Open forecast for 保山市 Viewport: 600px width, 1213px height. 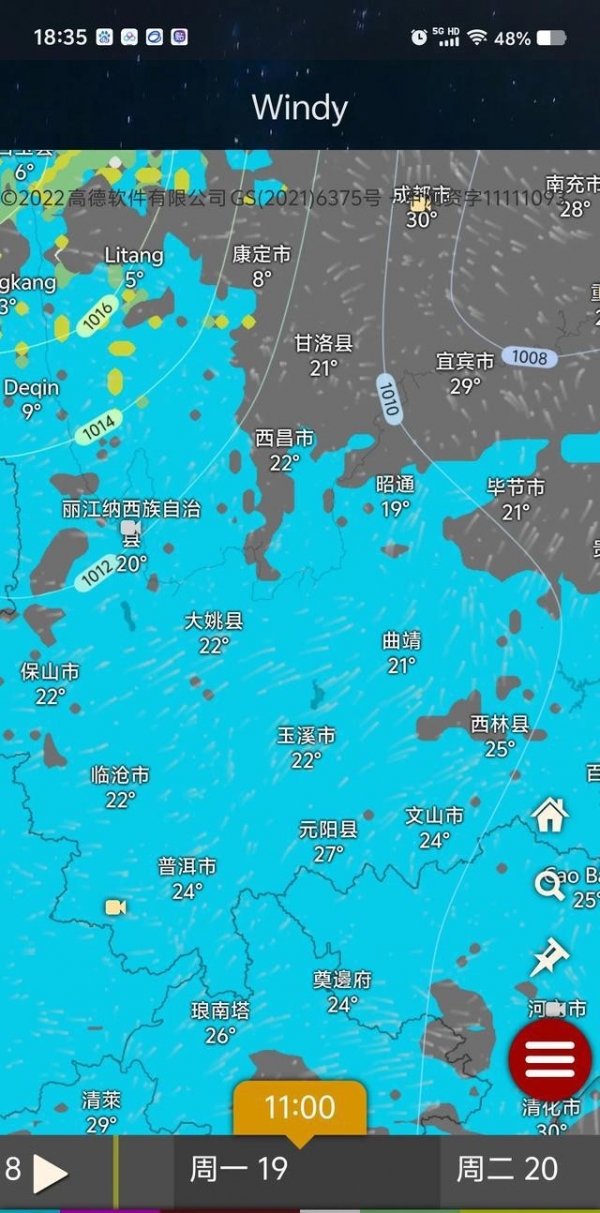(x=50, y=683)
